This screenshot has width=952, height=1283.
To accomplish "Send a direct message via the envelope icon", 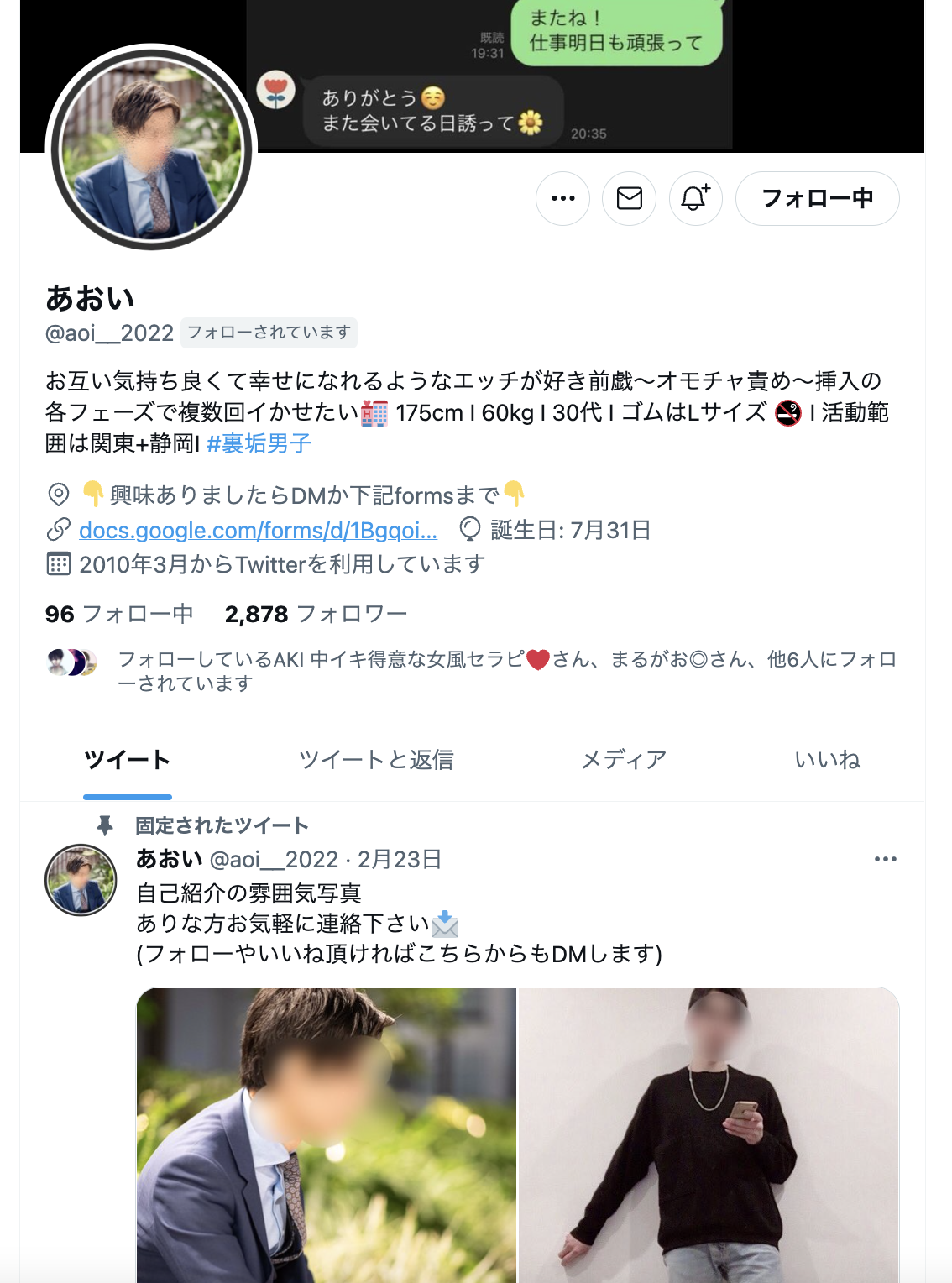I will click(x=629, y=199).
